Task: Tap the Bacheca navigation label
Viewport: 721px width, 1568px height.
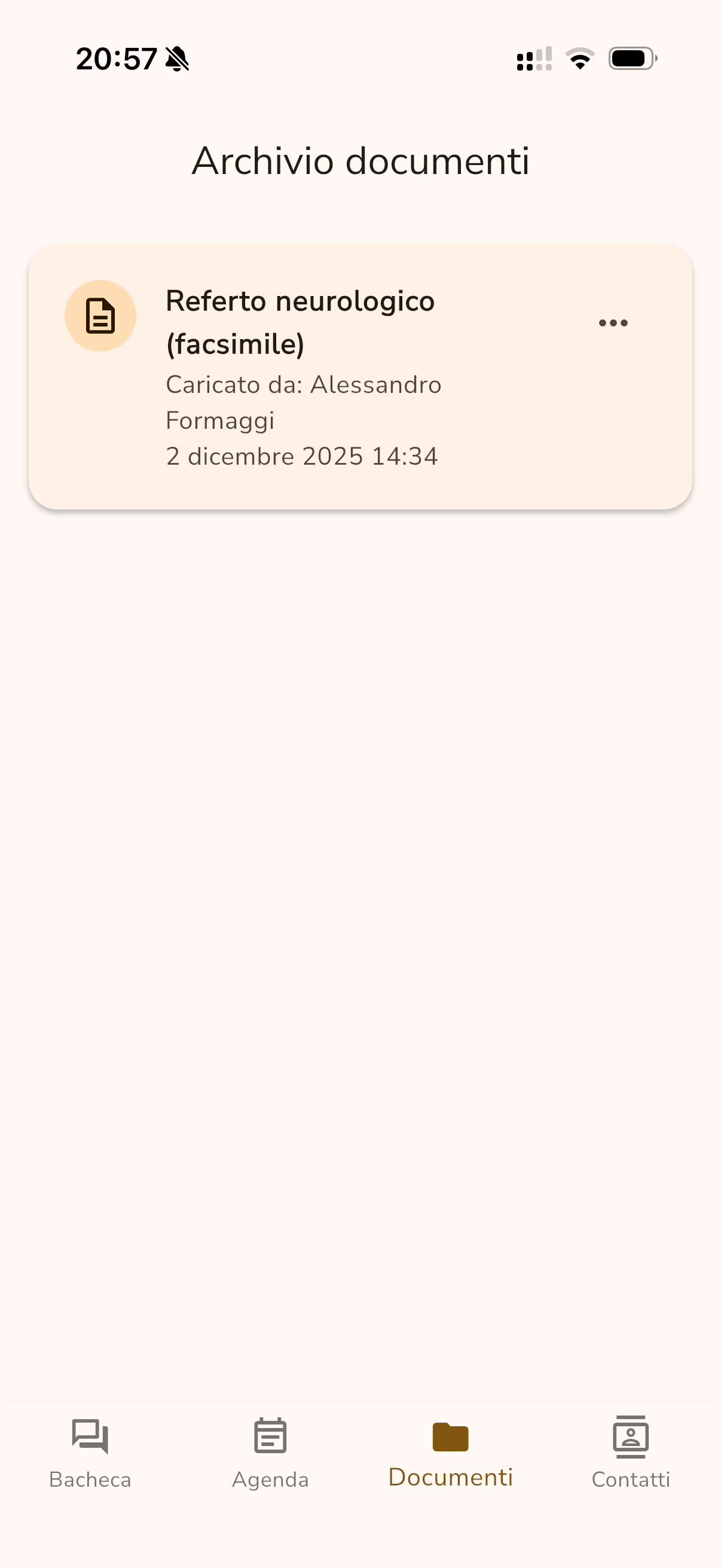Action: coord(90,1479)
